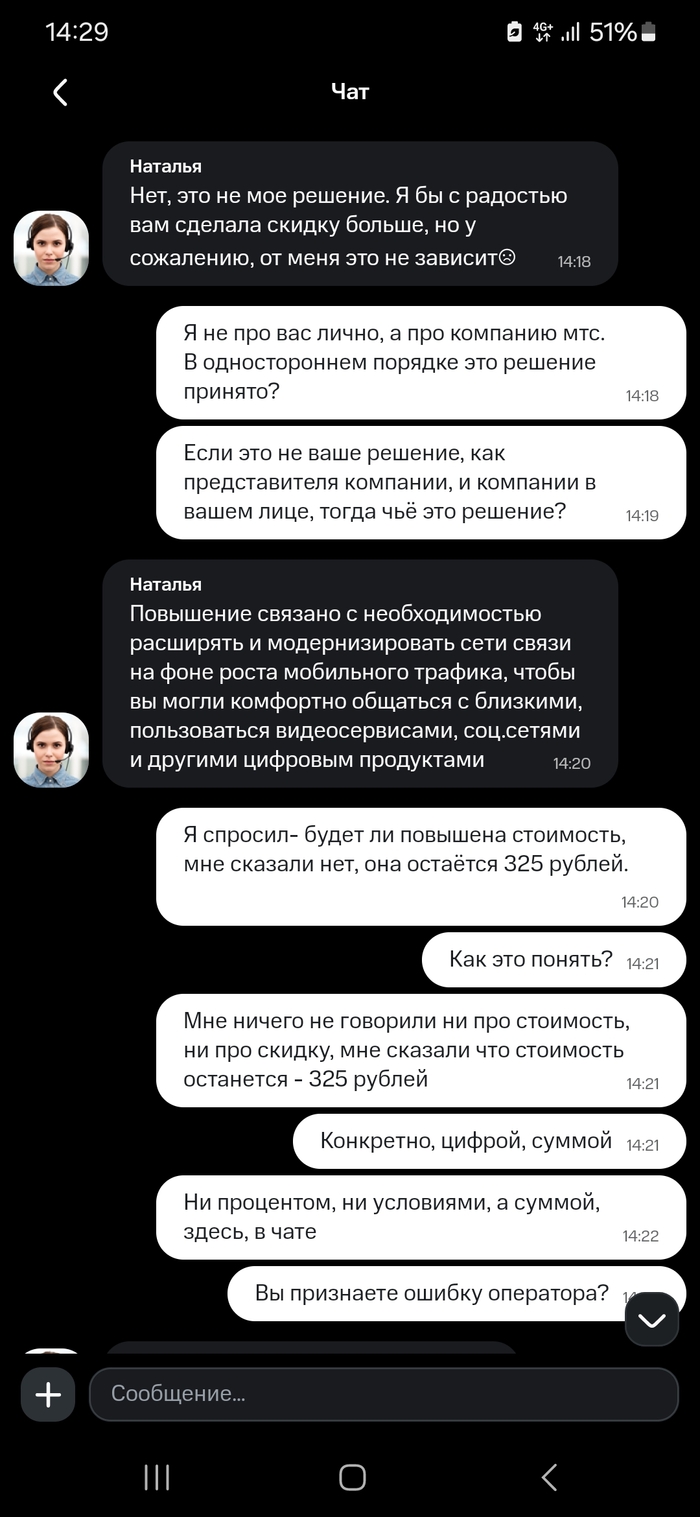Screen dimensions: 700x1517
Task: Focus the Сообщение message field
Action: coord(384,1394)
